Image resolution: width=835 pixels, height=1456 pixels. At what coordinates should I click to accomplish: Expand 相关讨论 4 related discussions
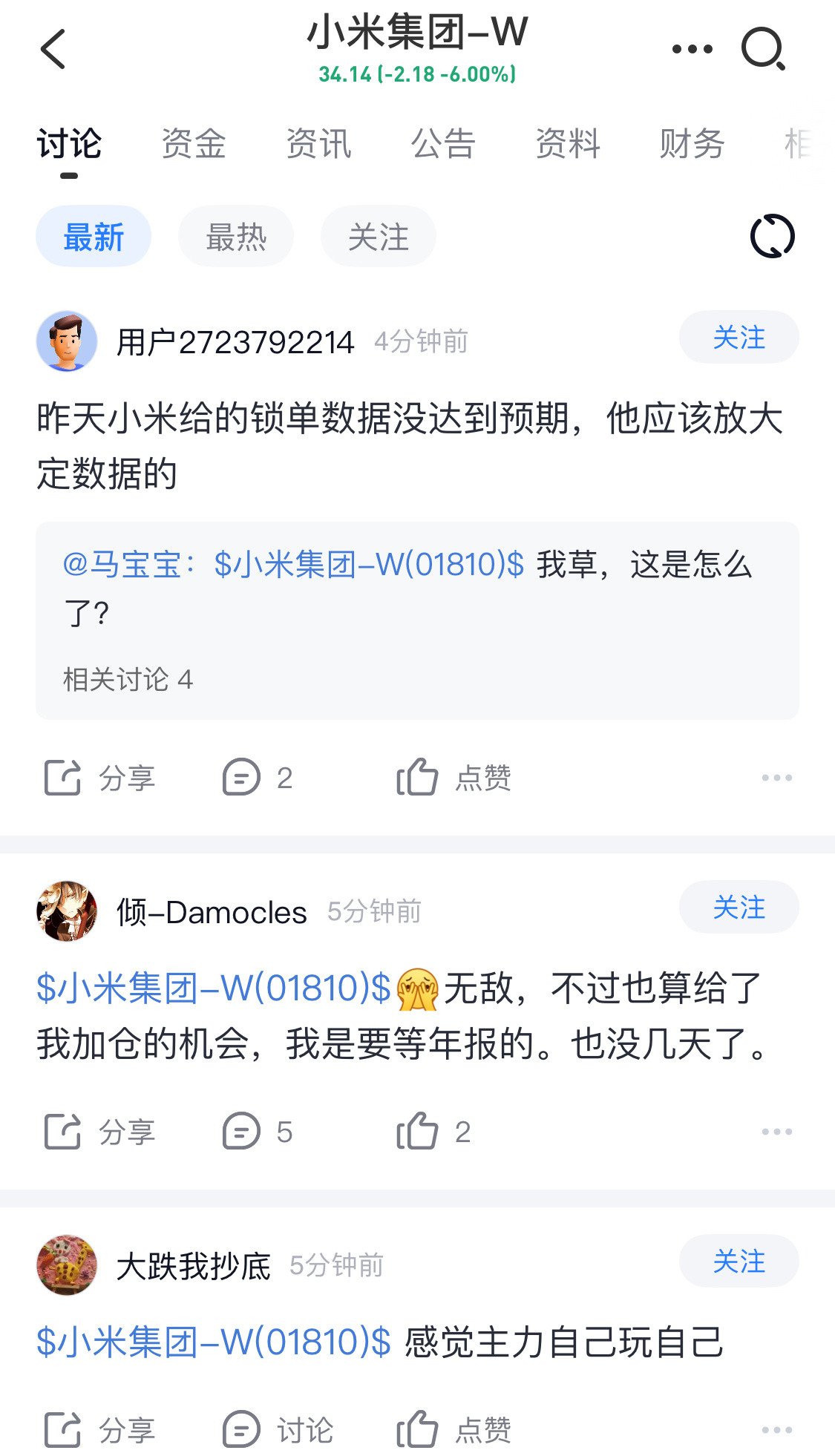[x=128, y=678]
